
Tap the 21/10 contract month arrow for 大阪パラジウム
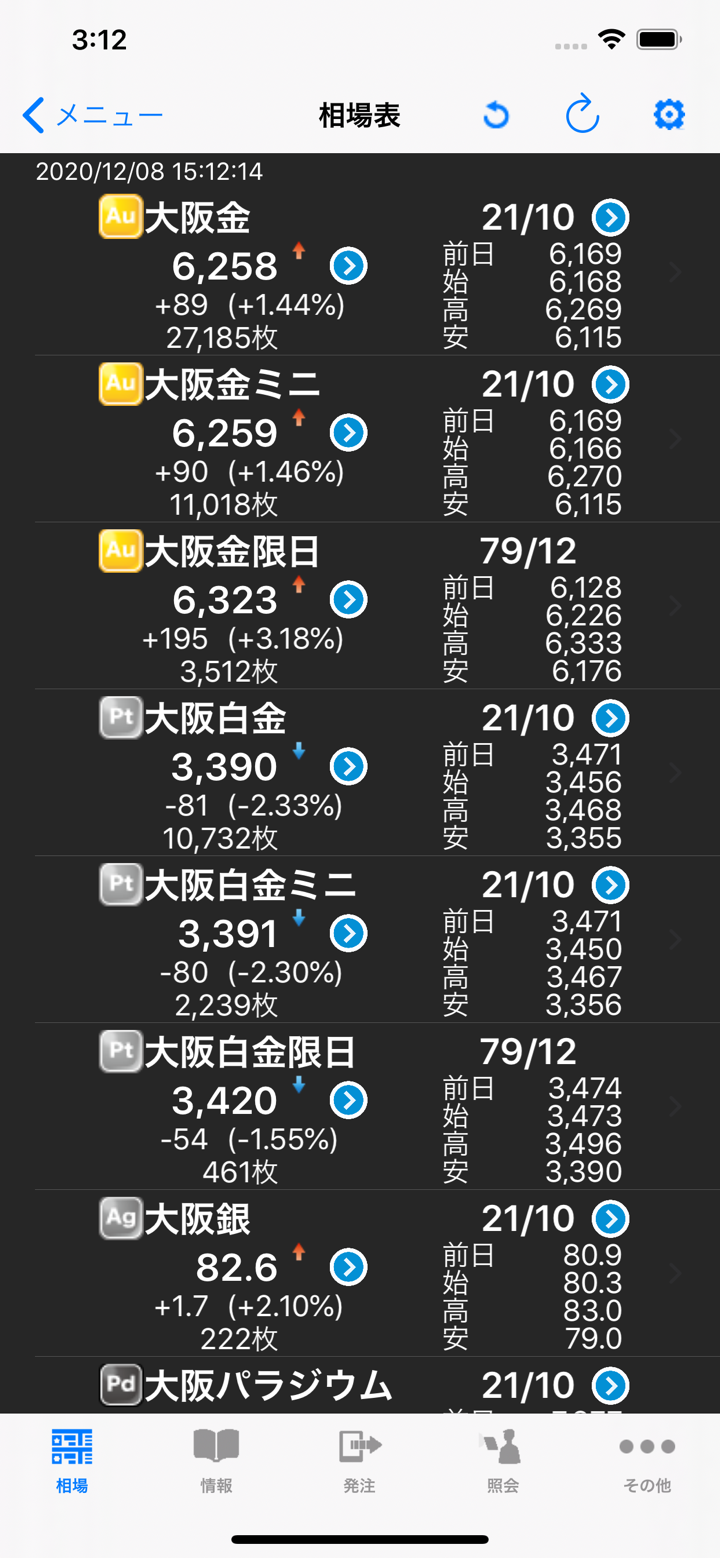610,1386
